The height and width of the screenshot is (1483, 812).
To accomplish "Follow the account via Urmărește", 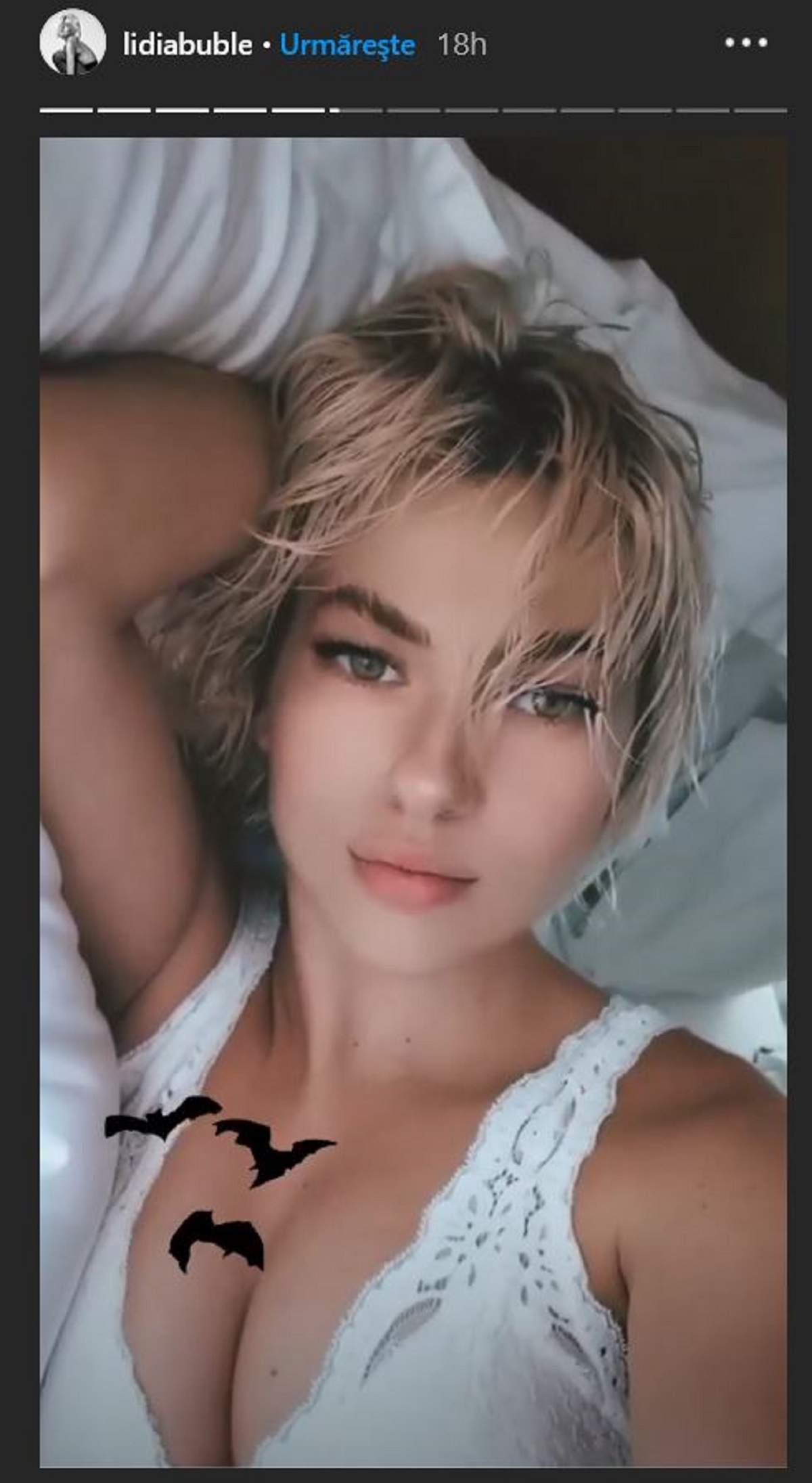I will [347, 45].
